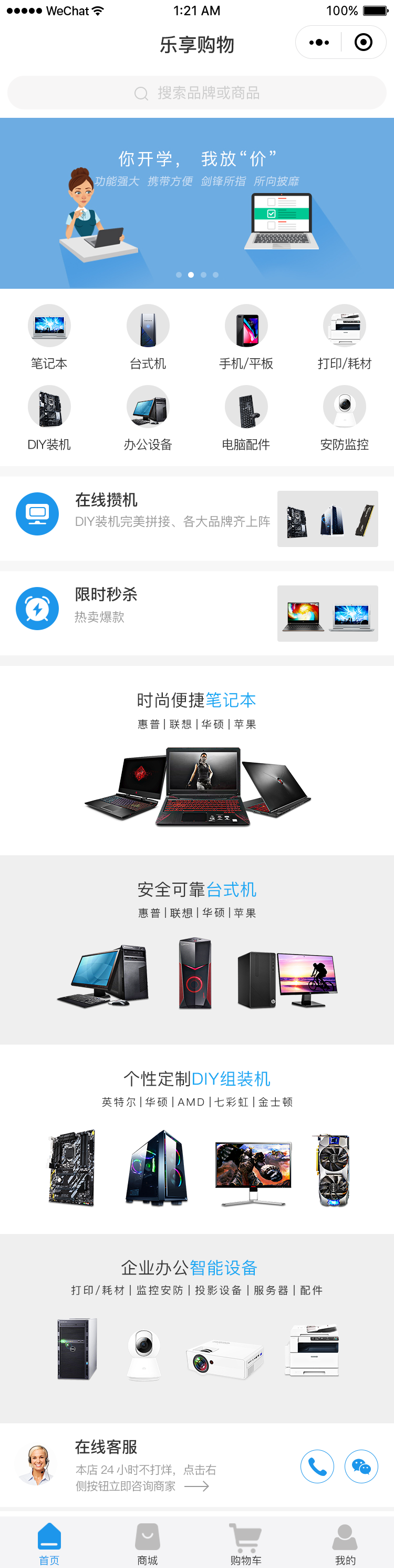Tap the search box for brands or products
394x1568 pixels.
tap(197, 93)
